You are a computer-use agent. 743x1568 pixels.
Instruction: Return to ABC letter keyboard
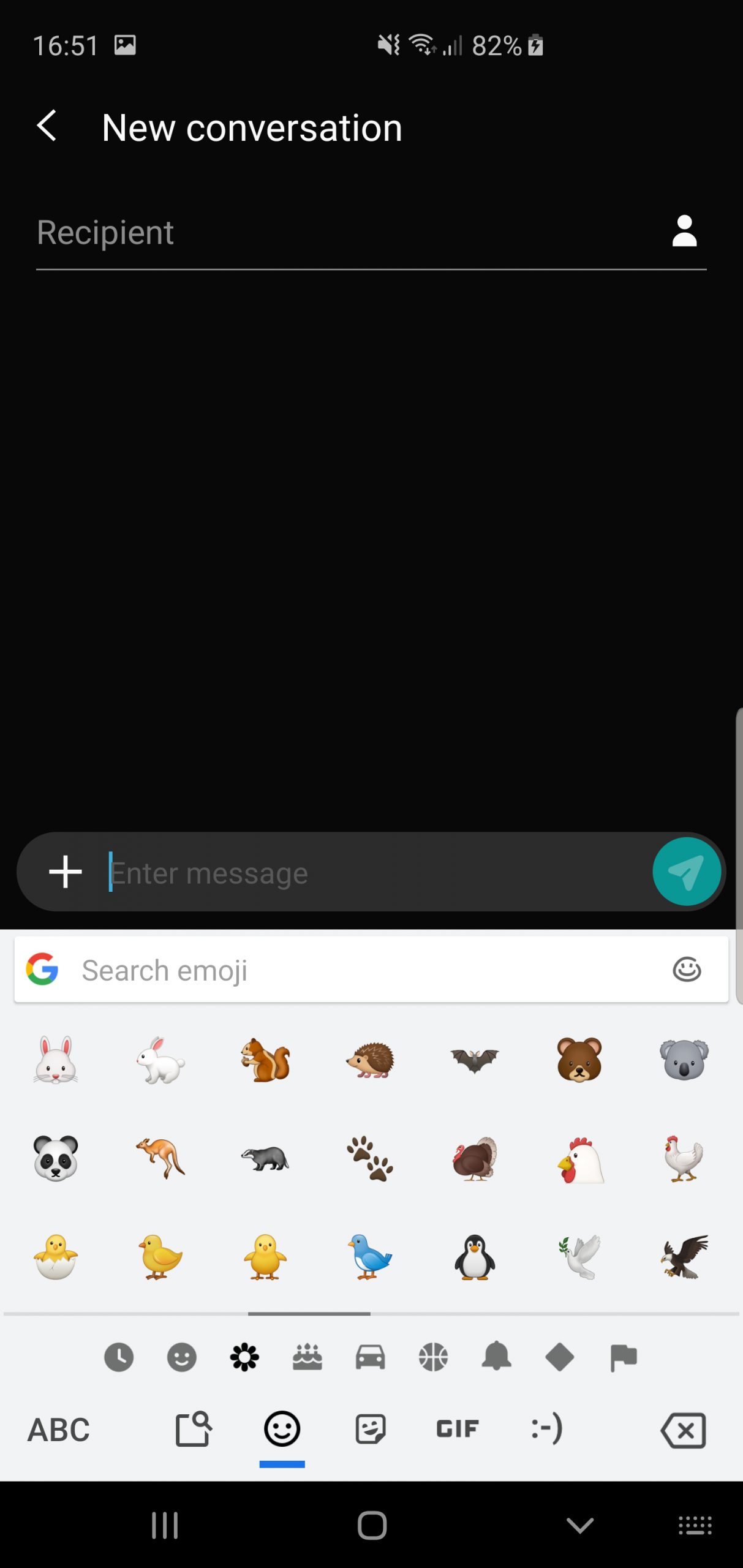(x=59, y=1430)
